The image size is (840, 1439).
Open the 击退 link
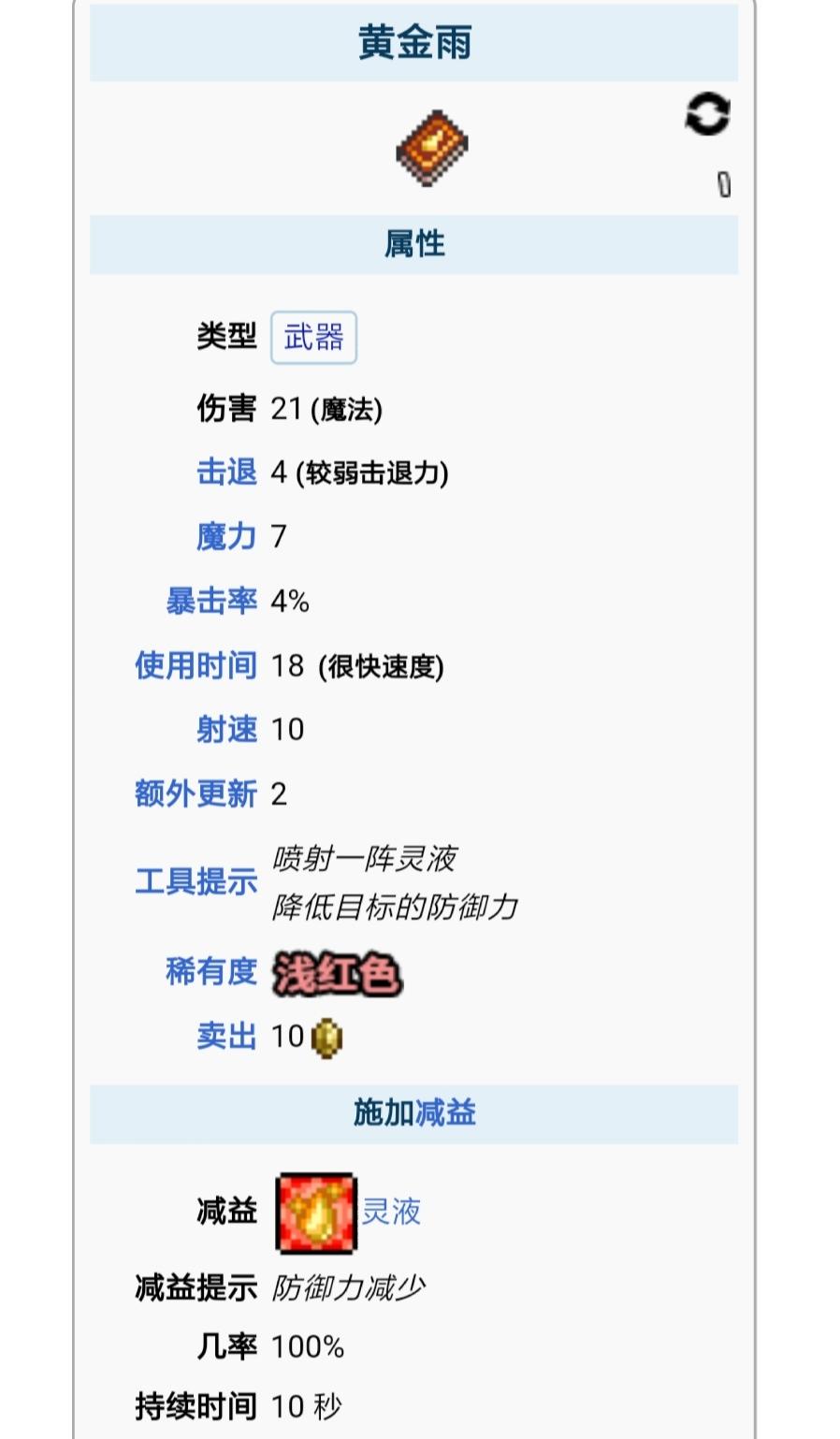click(x=226, y=472)
